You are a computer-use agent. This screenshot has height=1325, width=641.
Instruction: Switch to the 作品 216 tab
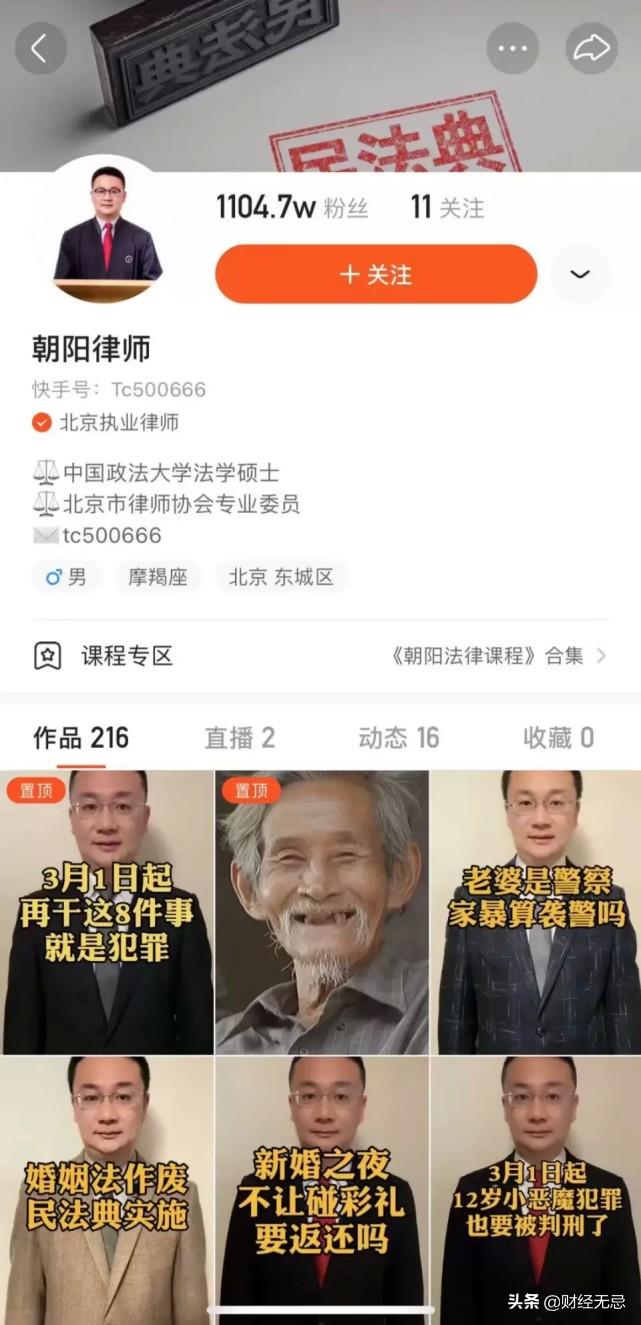(x=81, y=738)
